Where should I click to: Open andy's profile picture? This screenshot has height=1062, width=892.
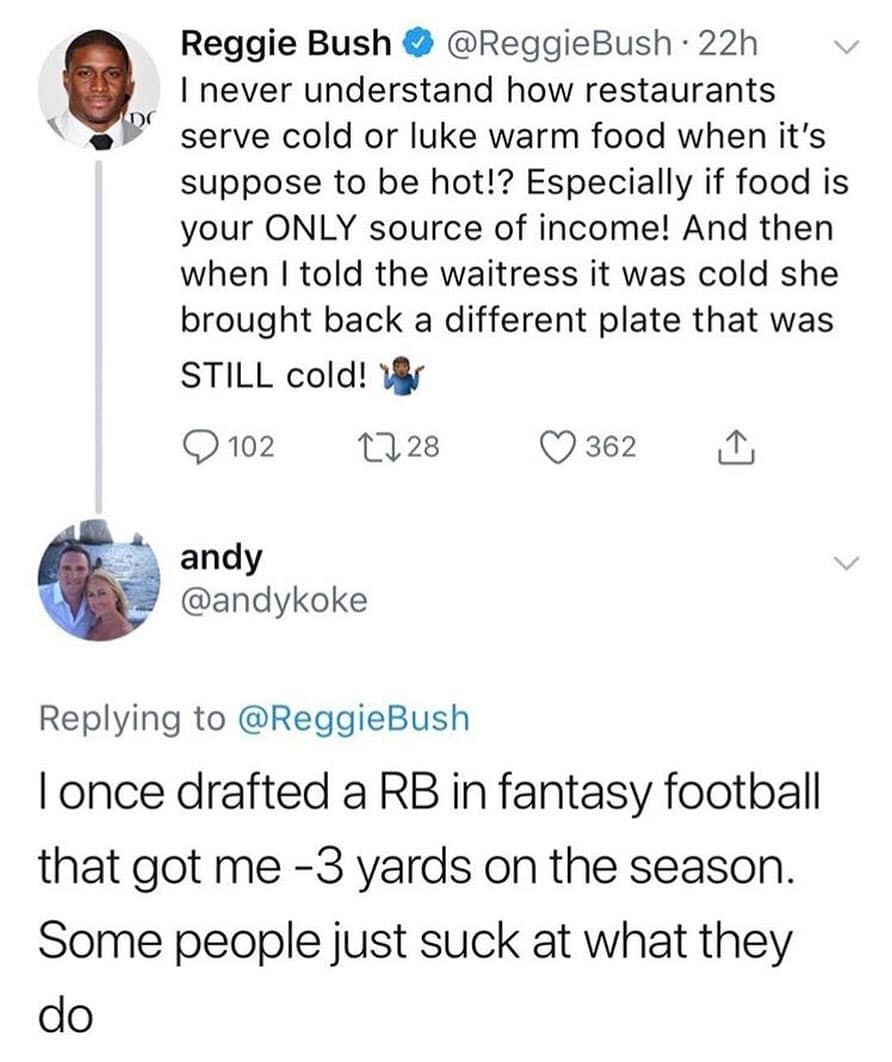(x=98, y=579)
